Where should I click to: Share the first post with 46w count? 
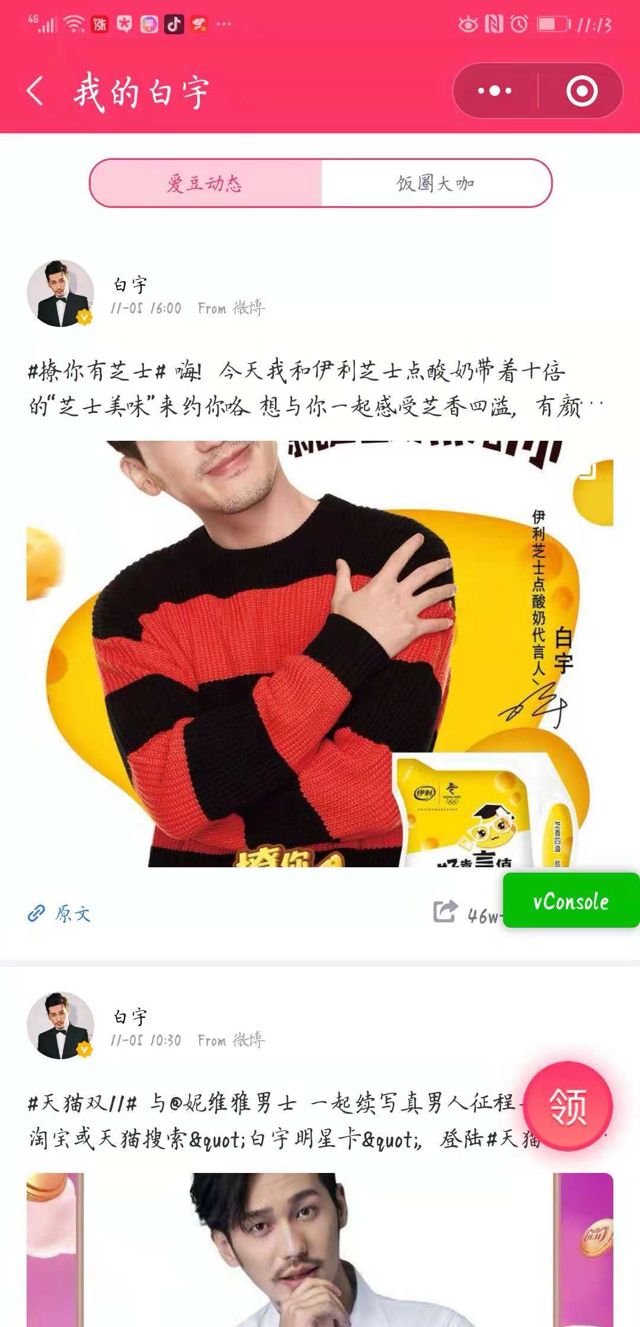pos(446,912)
